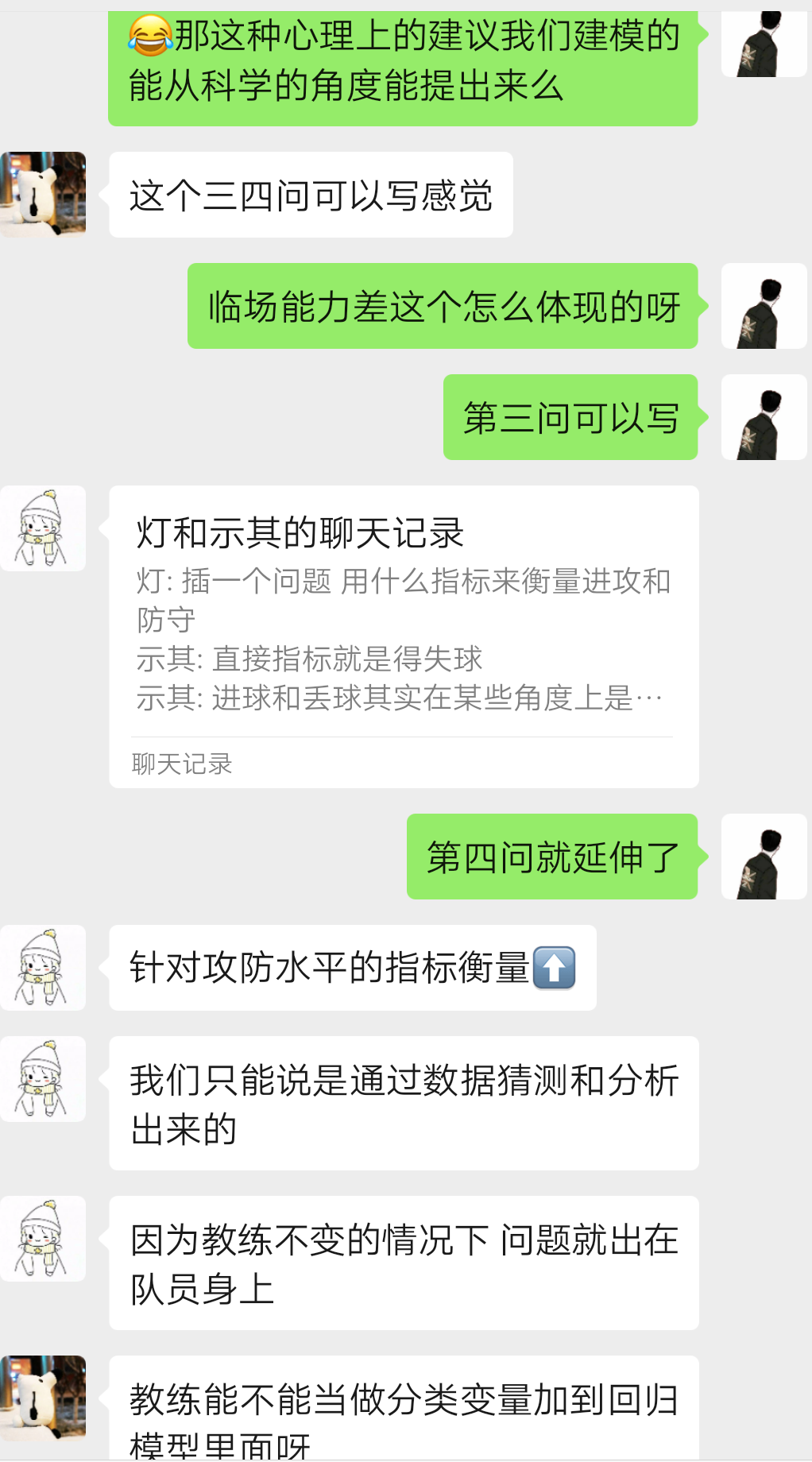Tap the avatar beside 这个三四问可以写感觉

coord(43,195)
